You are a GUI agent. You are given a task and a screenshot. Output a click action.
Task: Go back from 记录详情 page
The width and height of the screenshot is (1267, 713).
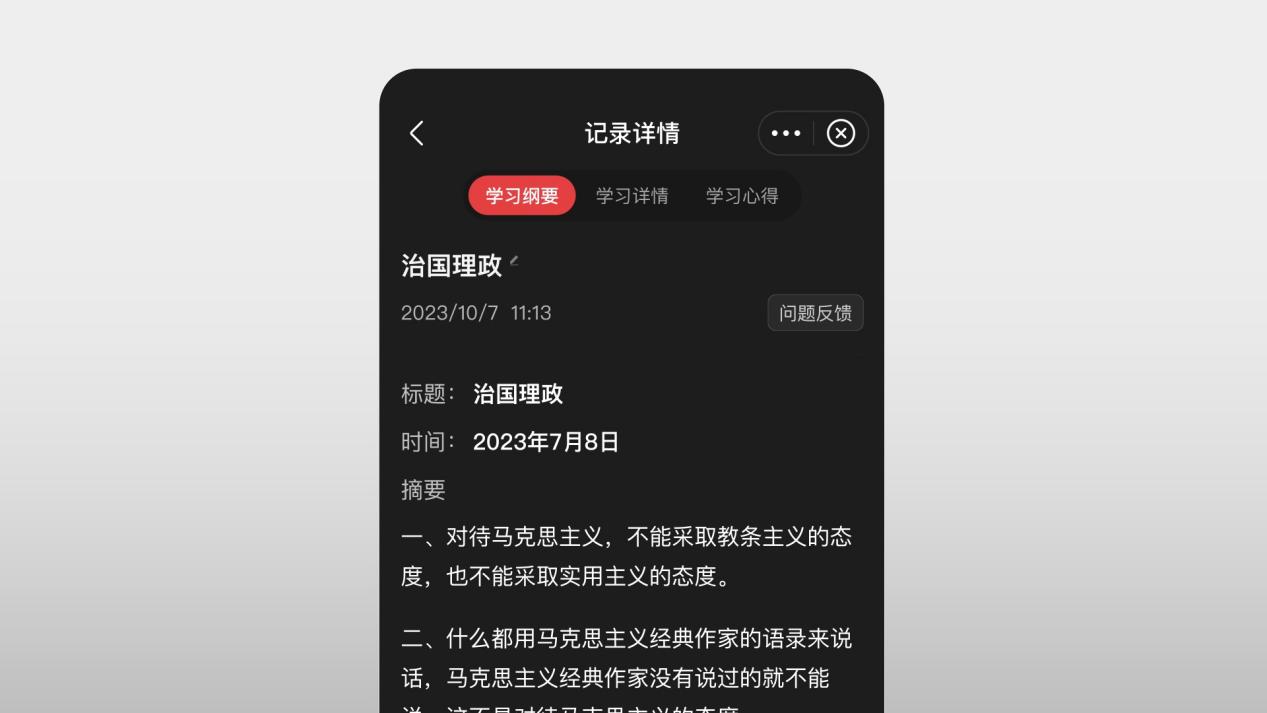coord(417,133)
